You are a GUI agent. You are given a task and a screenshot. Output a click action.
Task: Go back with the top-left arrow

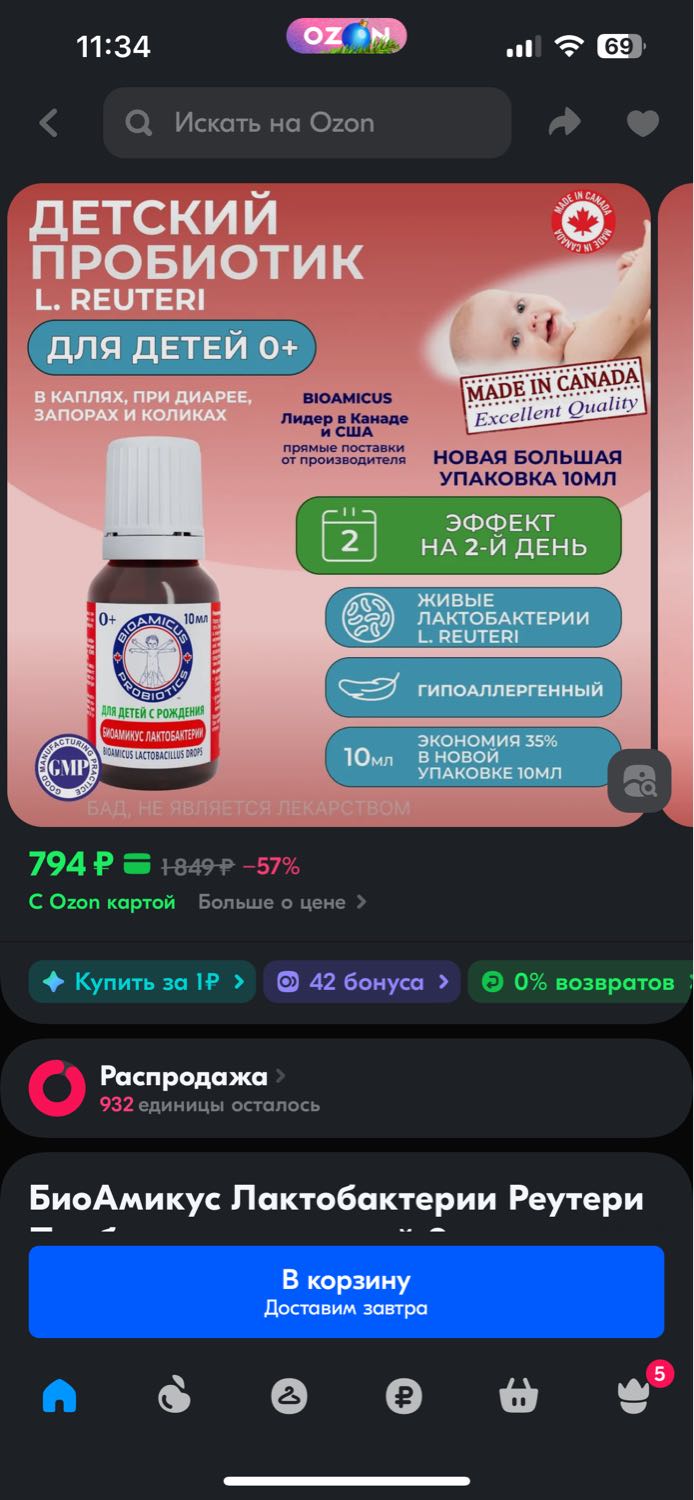pyautogui.click(x=48, y=123)
